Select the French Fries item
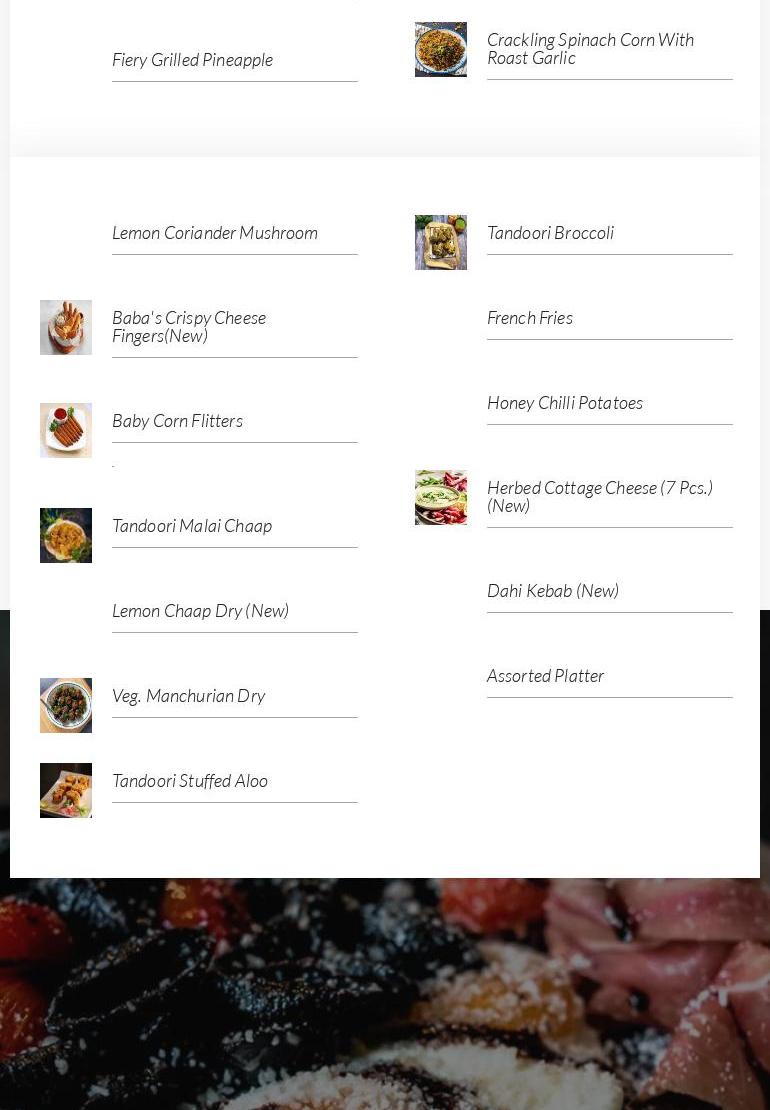 [529, 318]
